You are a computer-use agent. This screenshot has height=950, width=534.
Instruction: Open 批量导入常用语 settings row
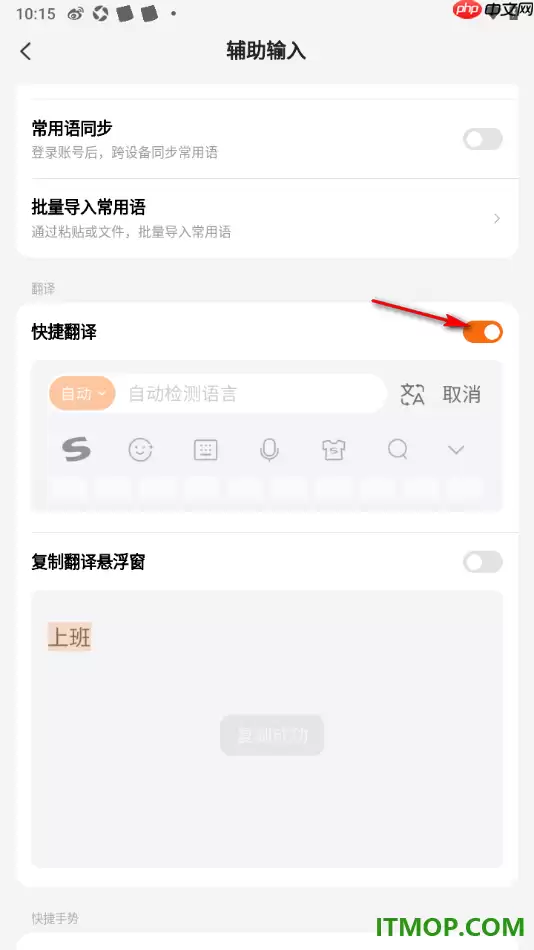(267, 218)
